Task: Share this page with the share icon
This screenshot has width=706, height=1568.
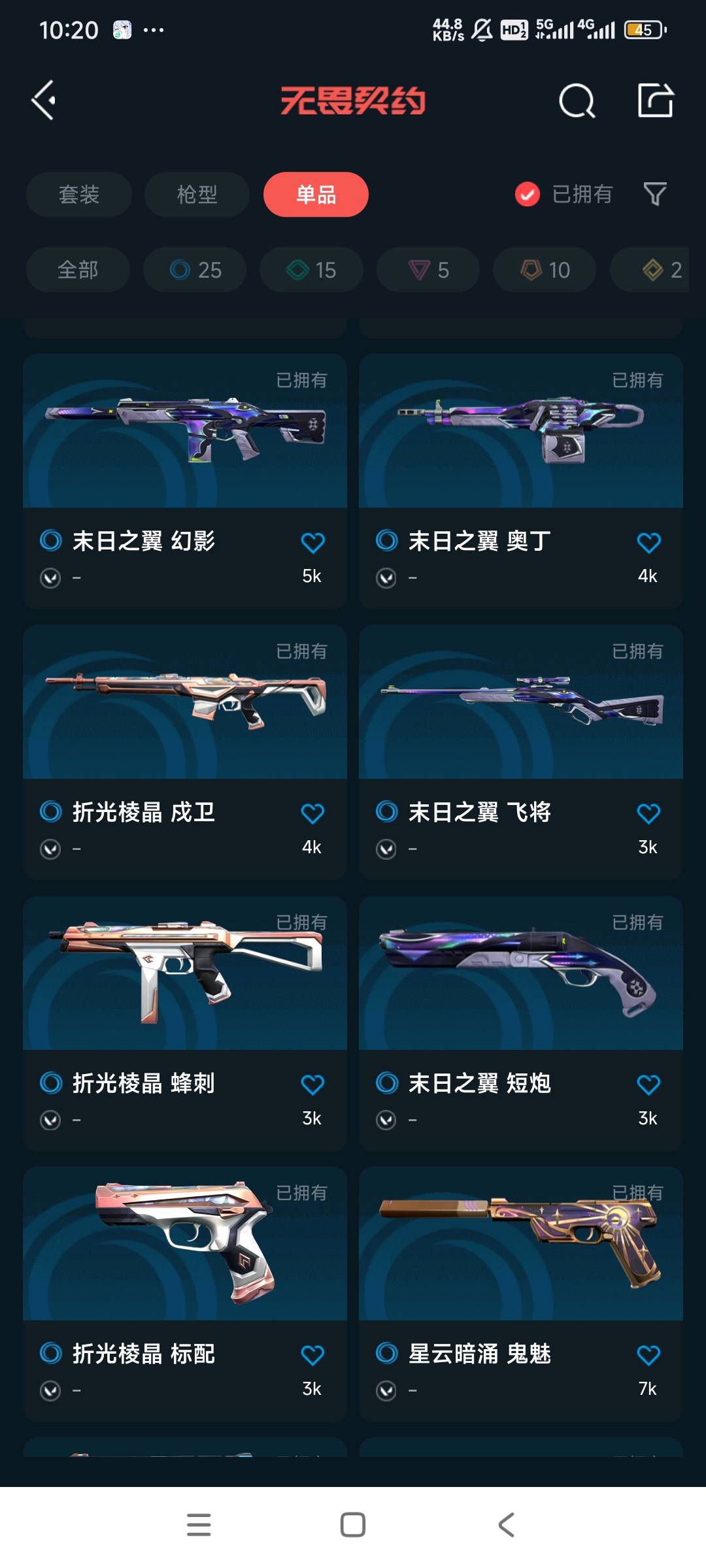Action: pos(655,101)
